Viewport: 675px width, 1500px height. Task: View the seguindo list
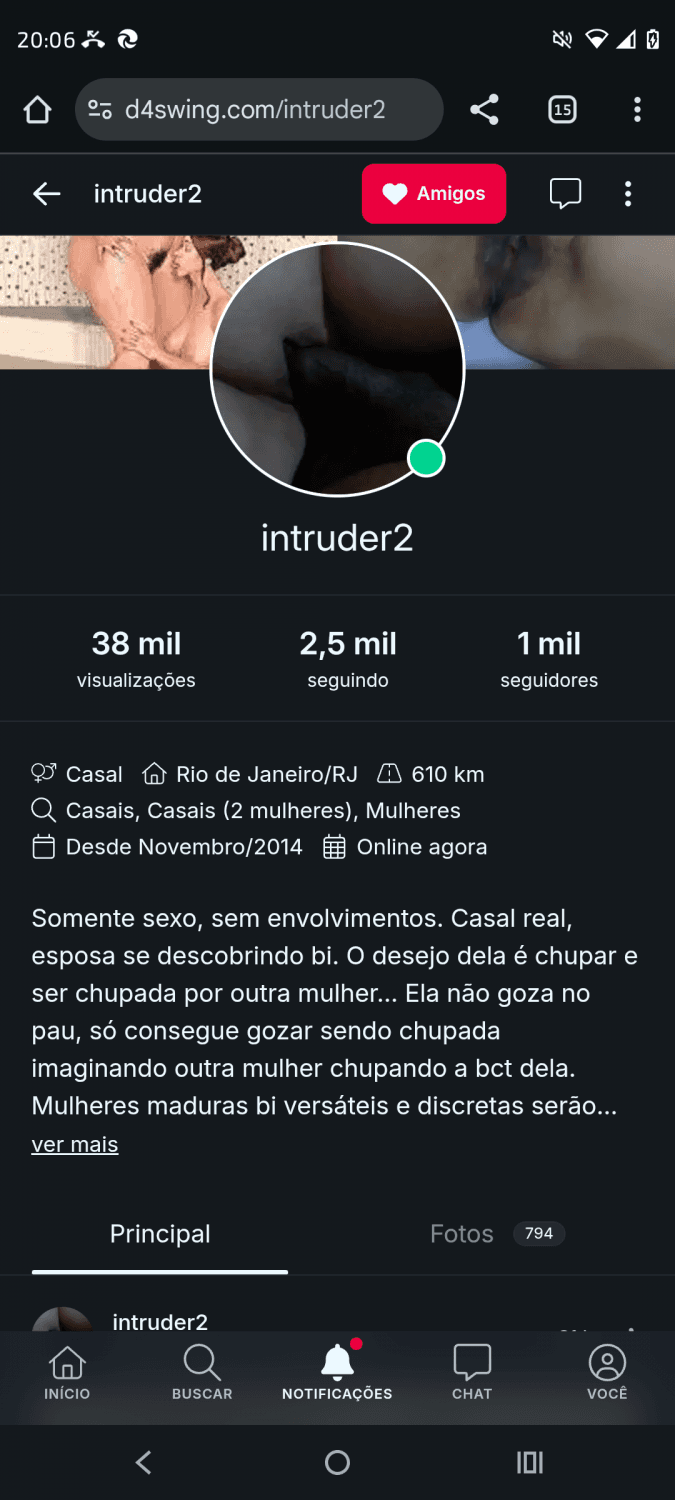[x=348, y=659]
